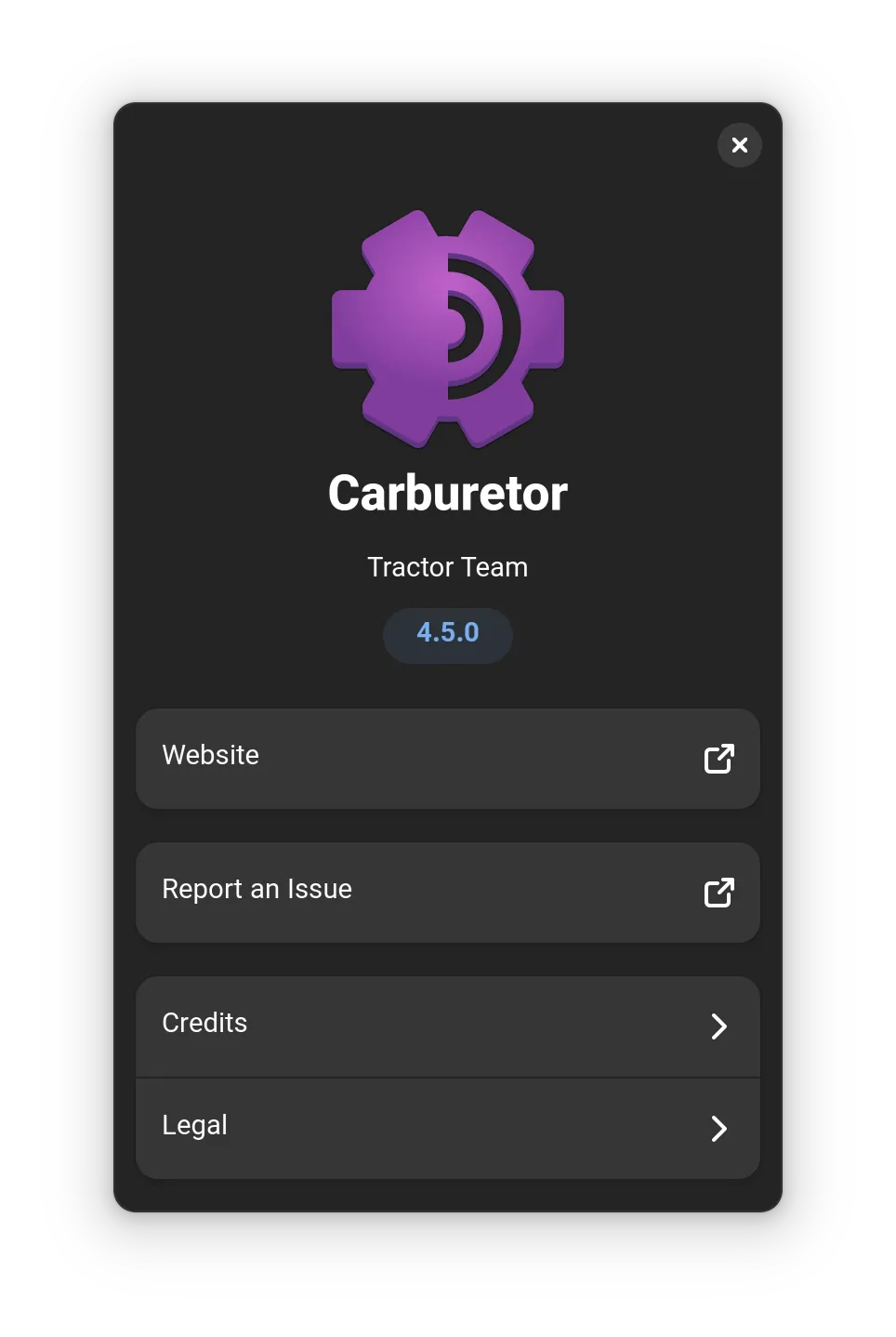Screen dimensions: 896x1337
Task: Open Report an Issue
Action: pos(447,892)
